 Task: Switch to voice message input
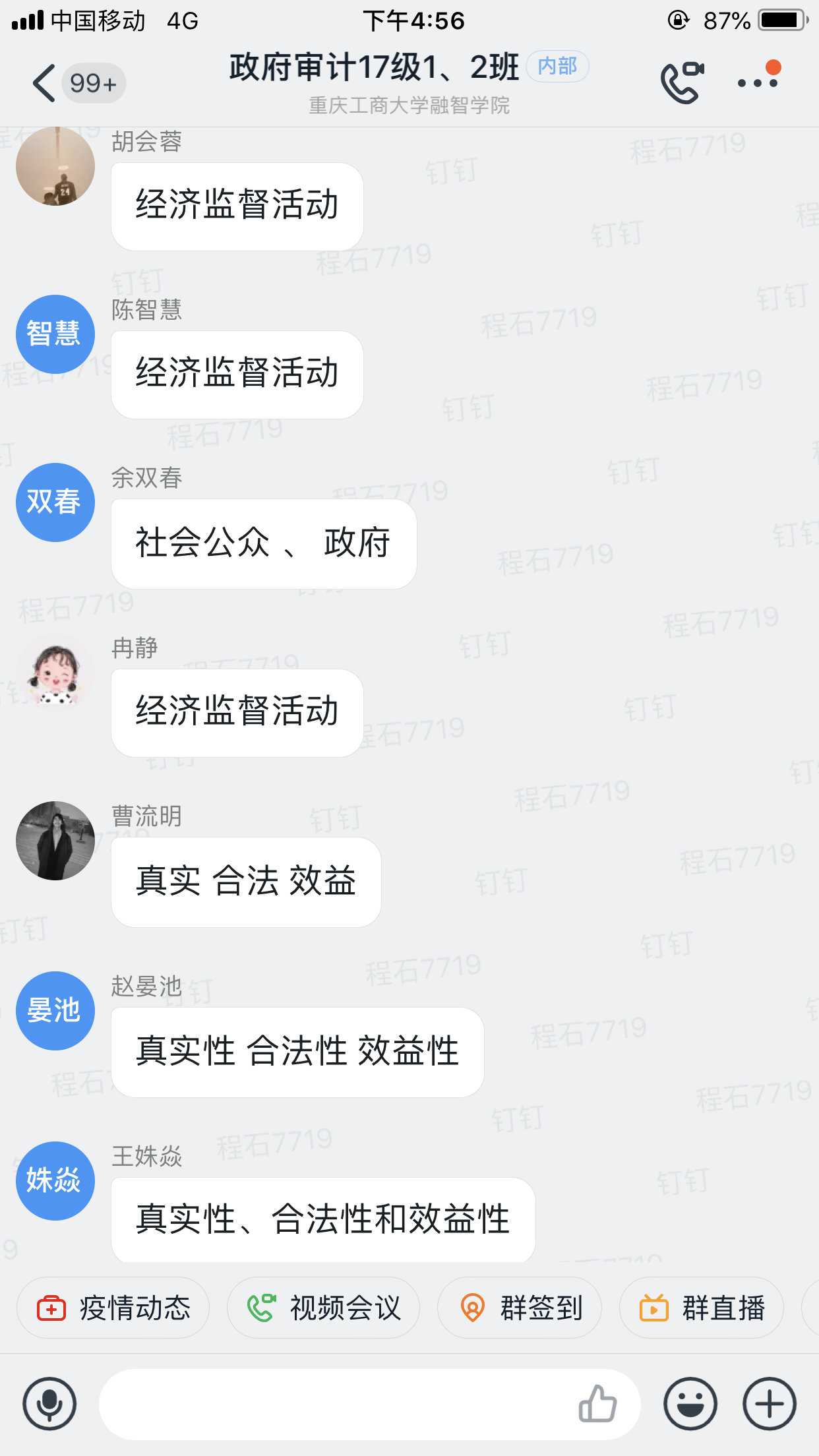[49, 1404]
